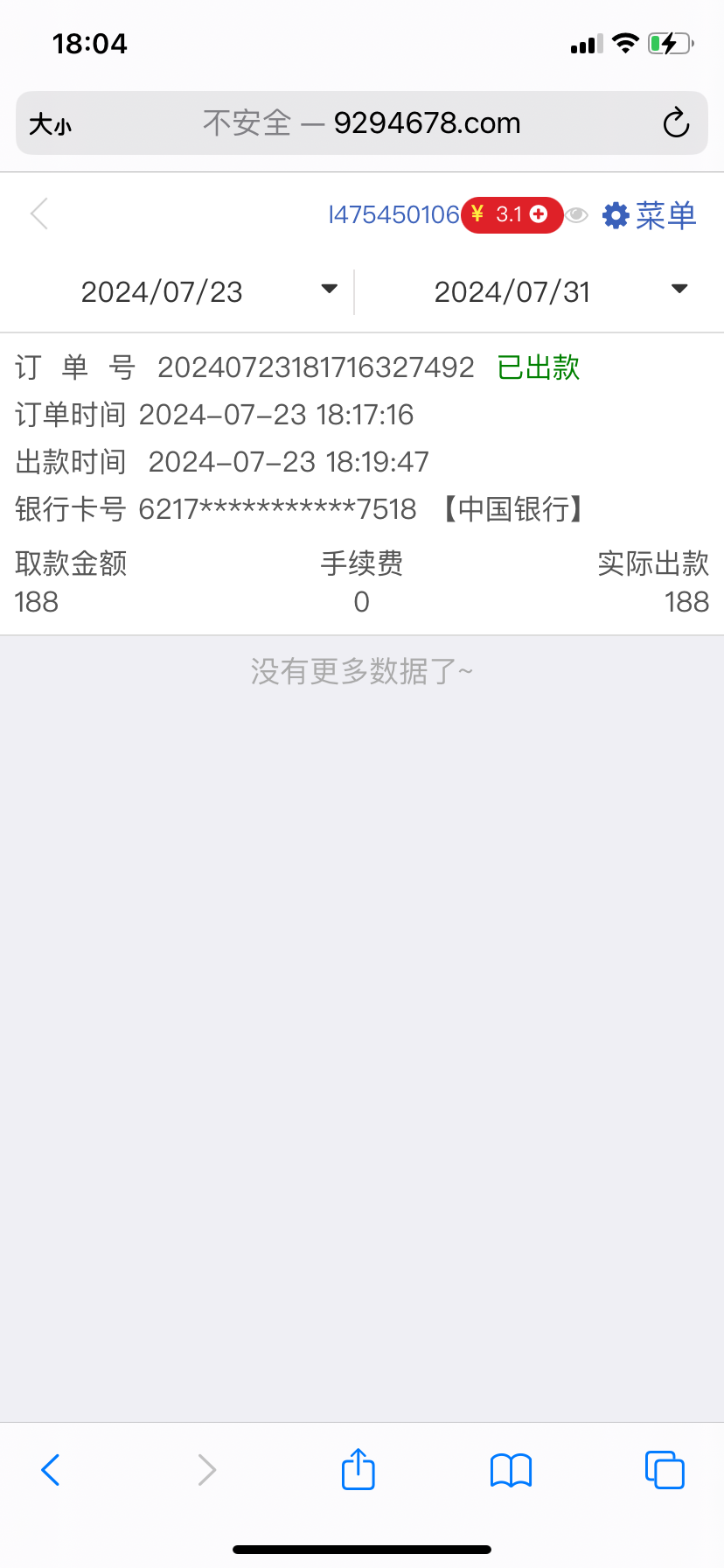
Task: Share this page via Safari share icon
Action: click(359, 1469)
